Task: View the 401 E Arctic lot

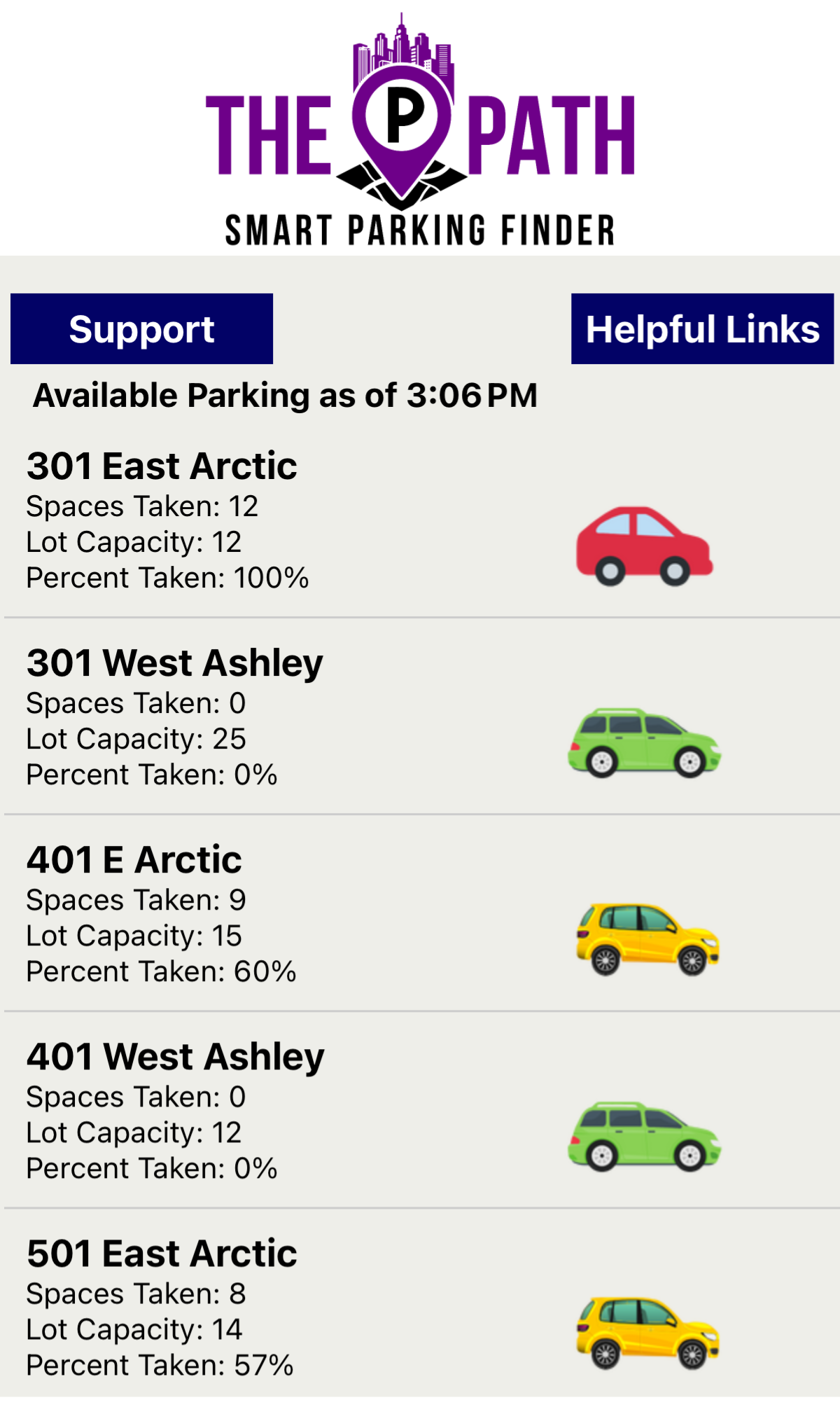Action: (x=134, y=860)
